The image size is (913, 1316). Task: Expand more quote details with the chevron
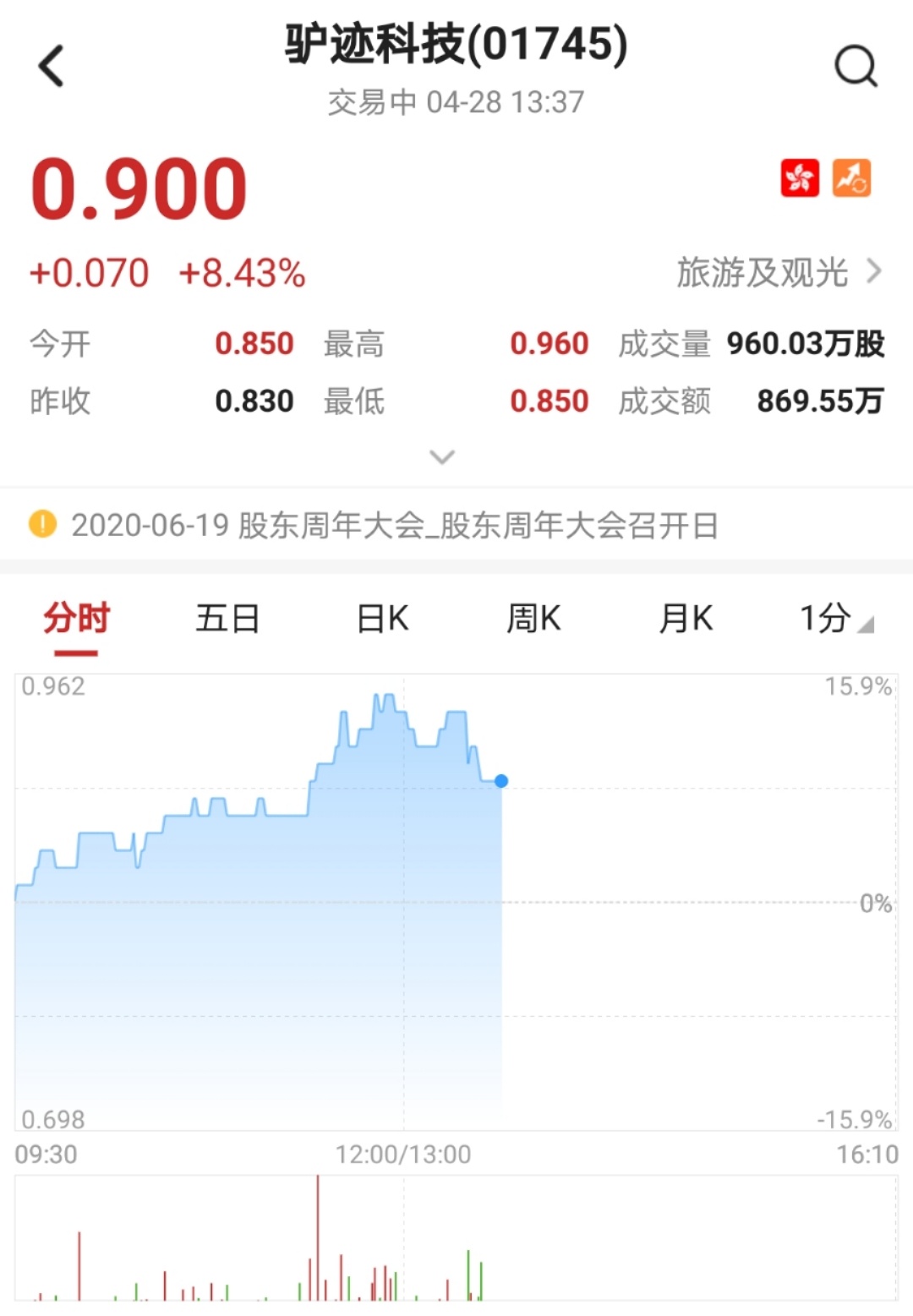[x=442, y=457]
